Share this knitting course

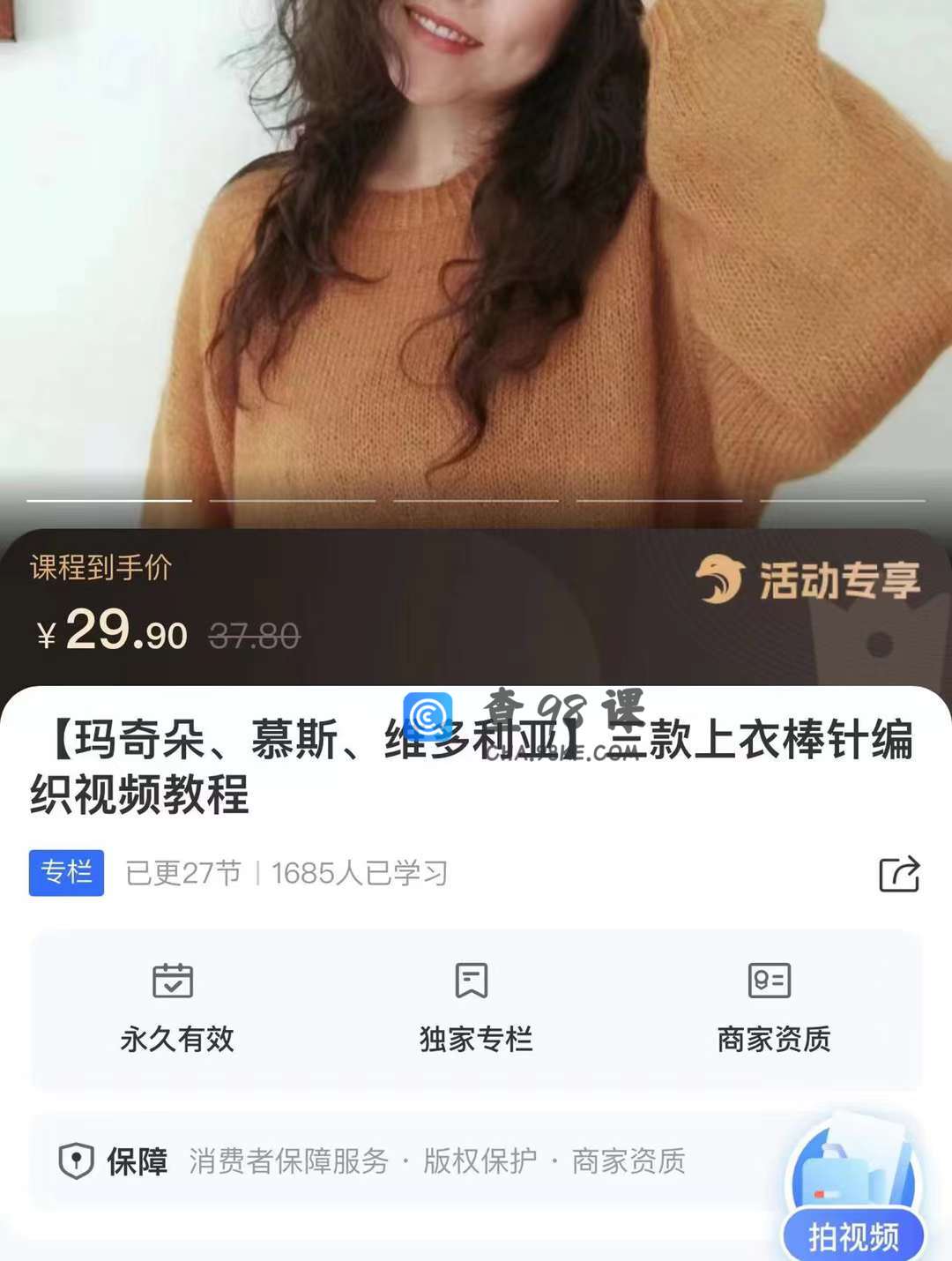tap(899, 874)
